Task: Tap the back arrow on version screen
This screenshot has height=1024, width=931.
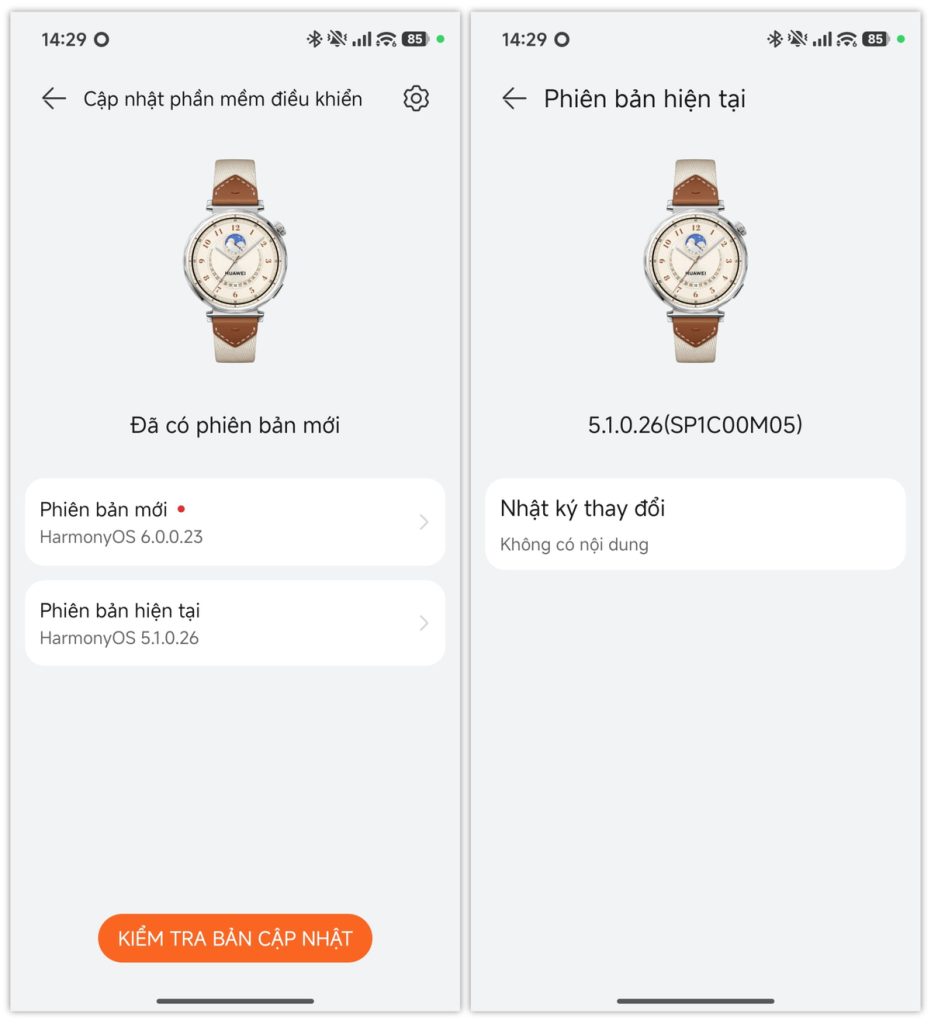Action: [x=513, y=98]
